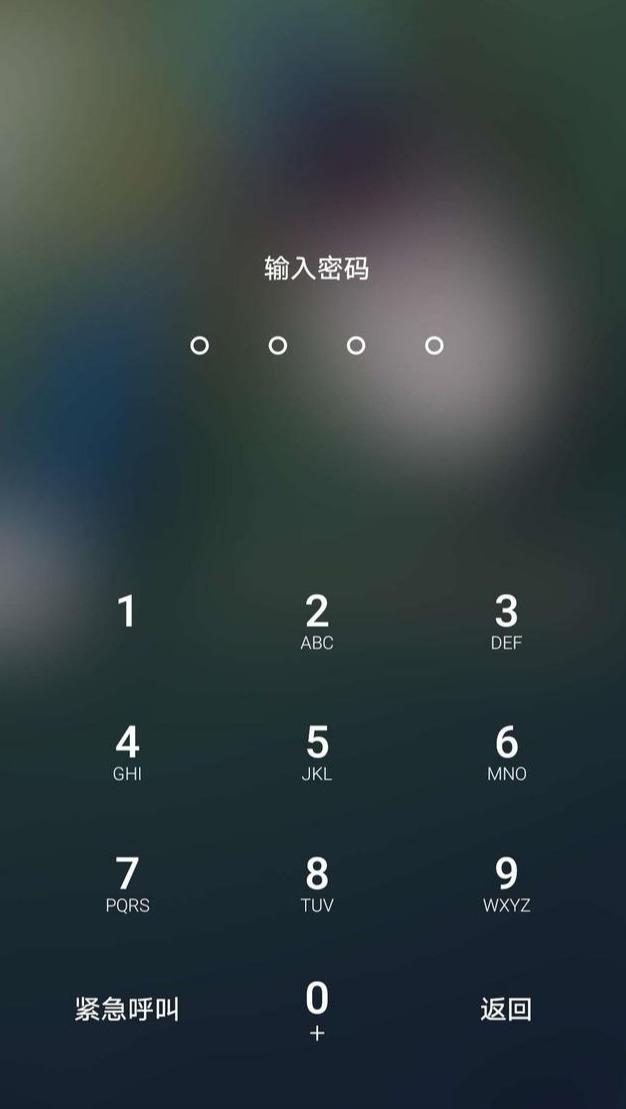Open 紧急呼叫 emergency call

(127, 1009)
